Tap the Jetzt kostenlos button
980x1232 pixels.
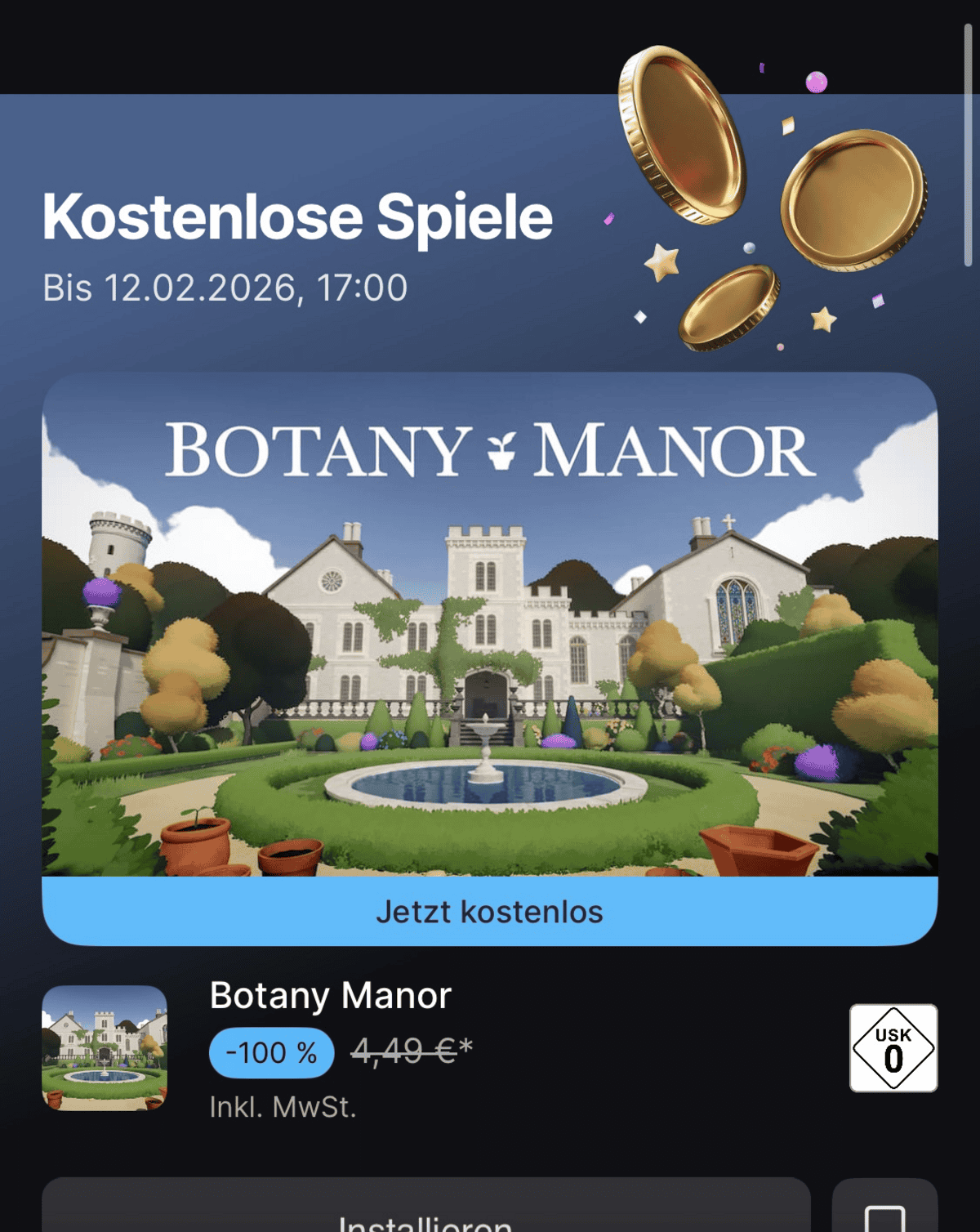(489, 912)
